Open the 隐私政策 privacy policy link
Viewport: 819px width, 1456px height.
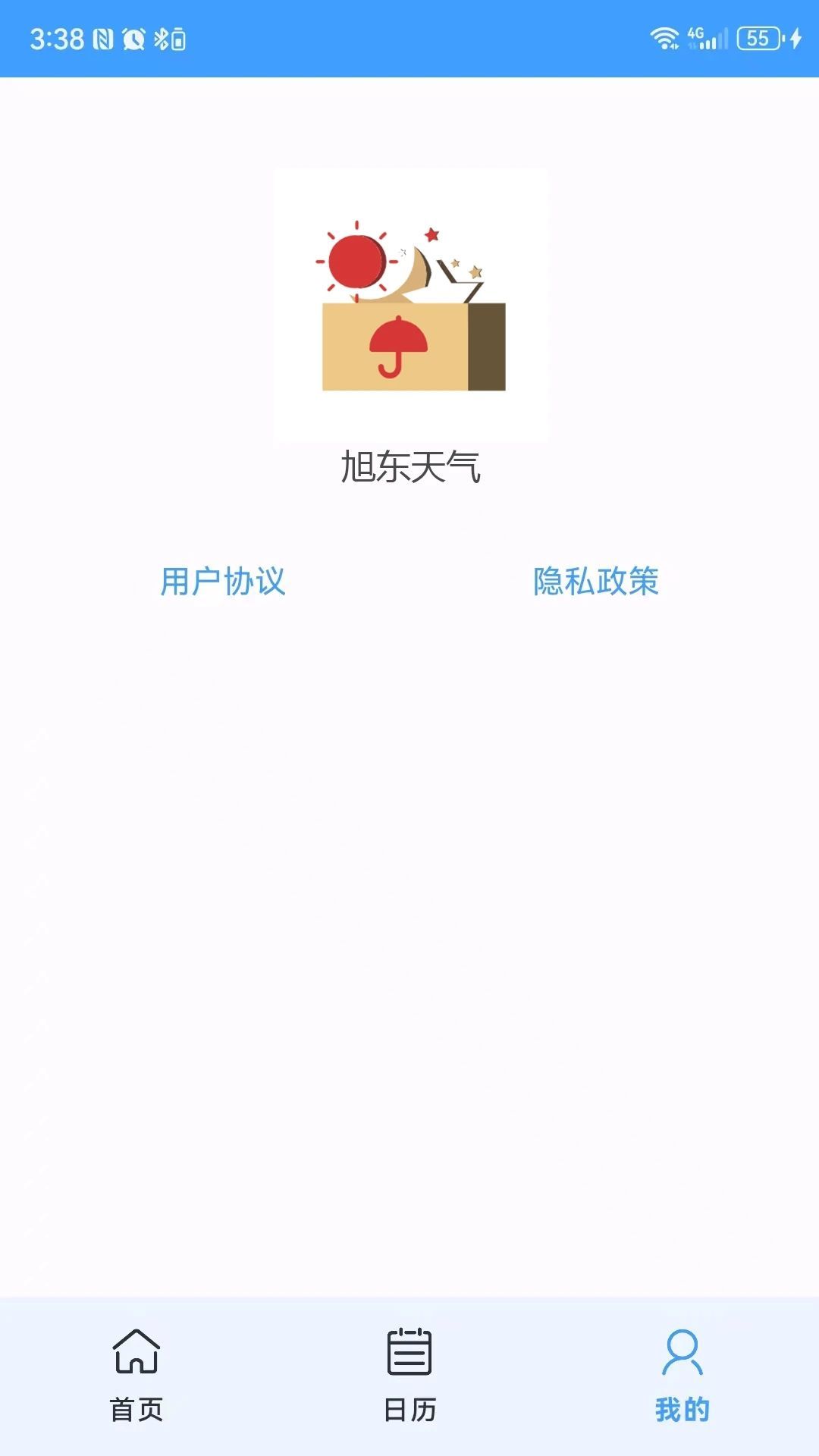(x=595, y=582)
